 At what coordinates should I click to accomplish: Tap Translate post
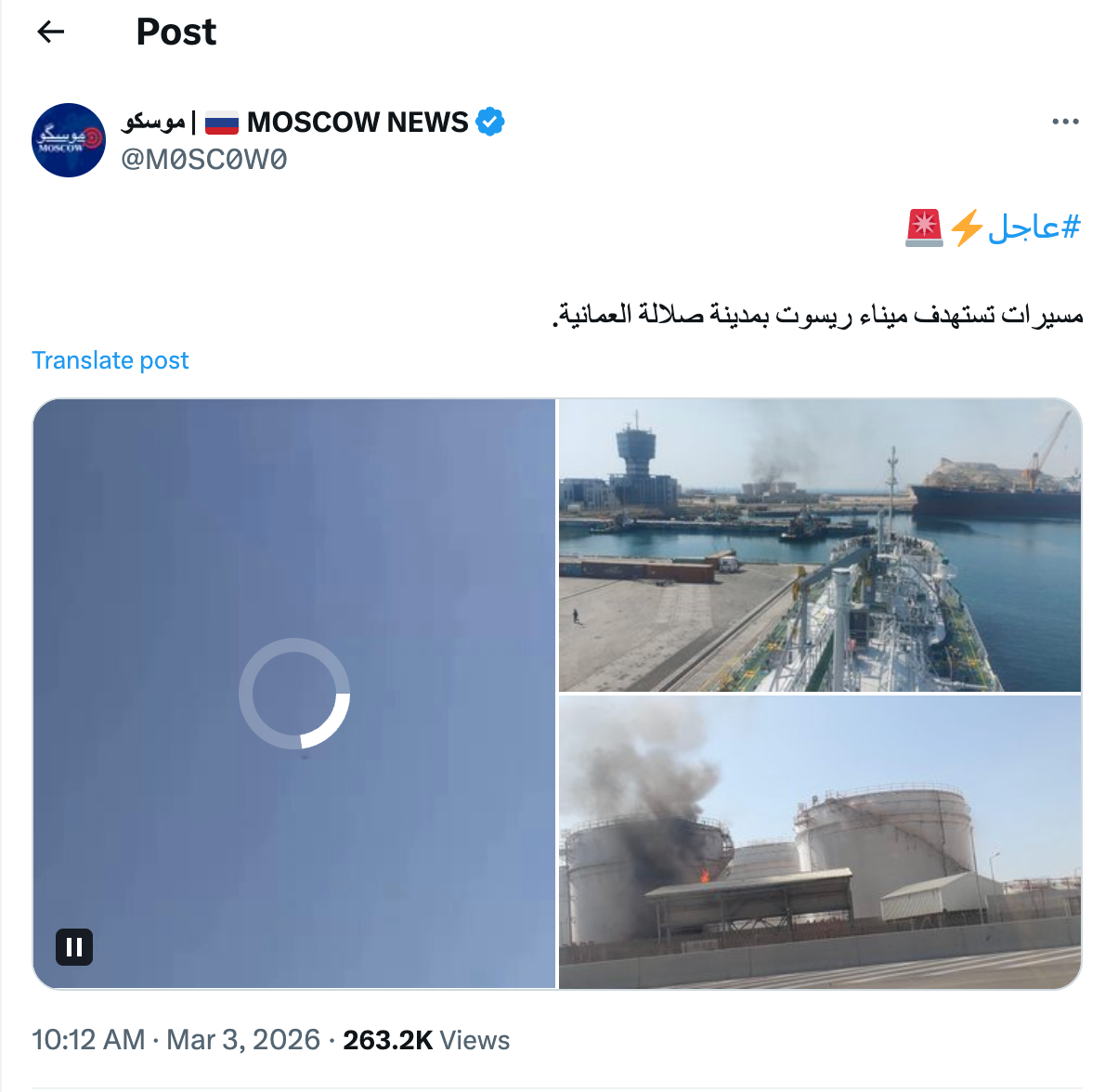(x=110, y=360)
